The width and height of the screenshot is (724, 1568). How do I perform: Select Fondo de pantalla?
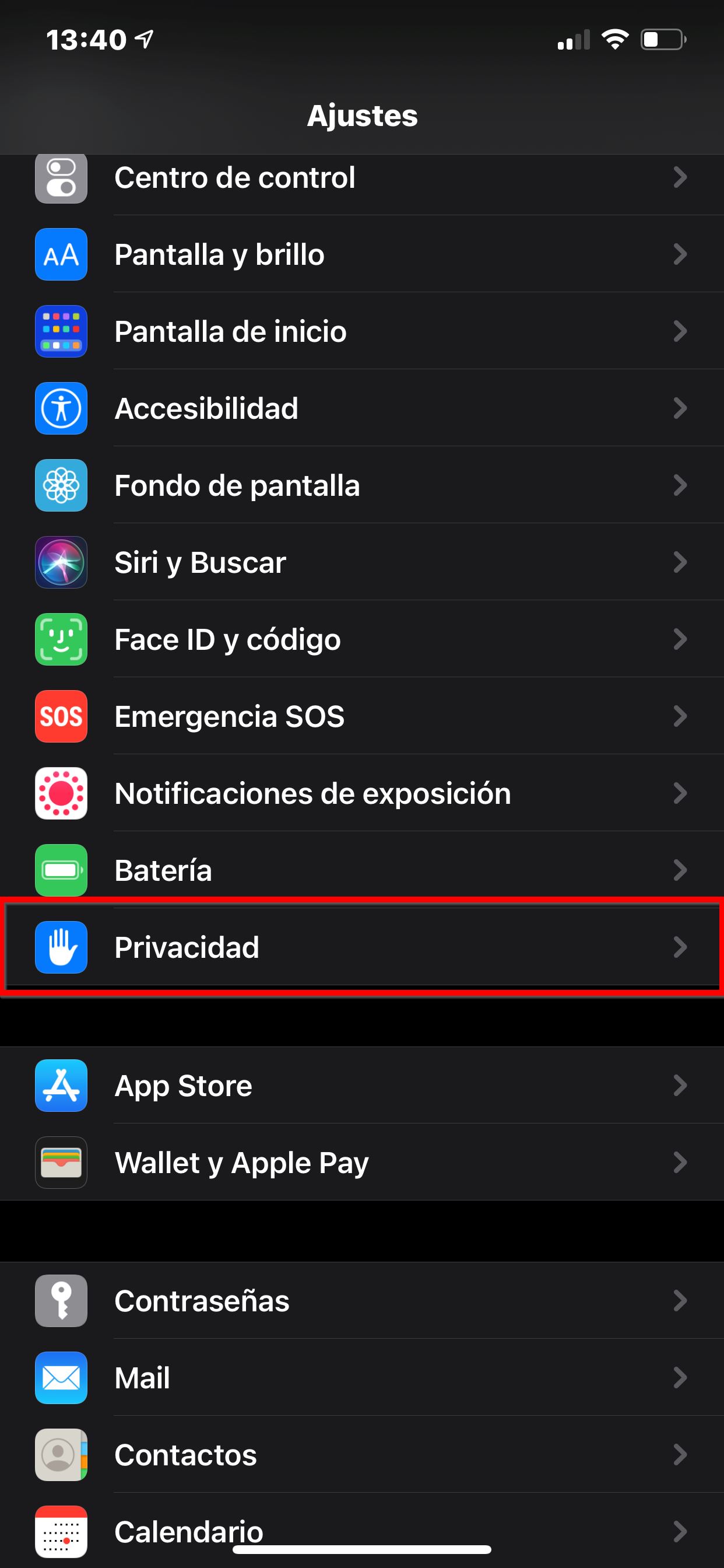click(x=361, y=486)
